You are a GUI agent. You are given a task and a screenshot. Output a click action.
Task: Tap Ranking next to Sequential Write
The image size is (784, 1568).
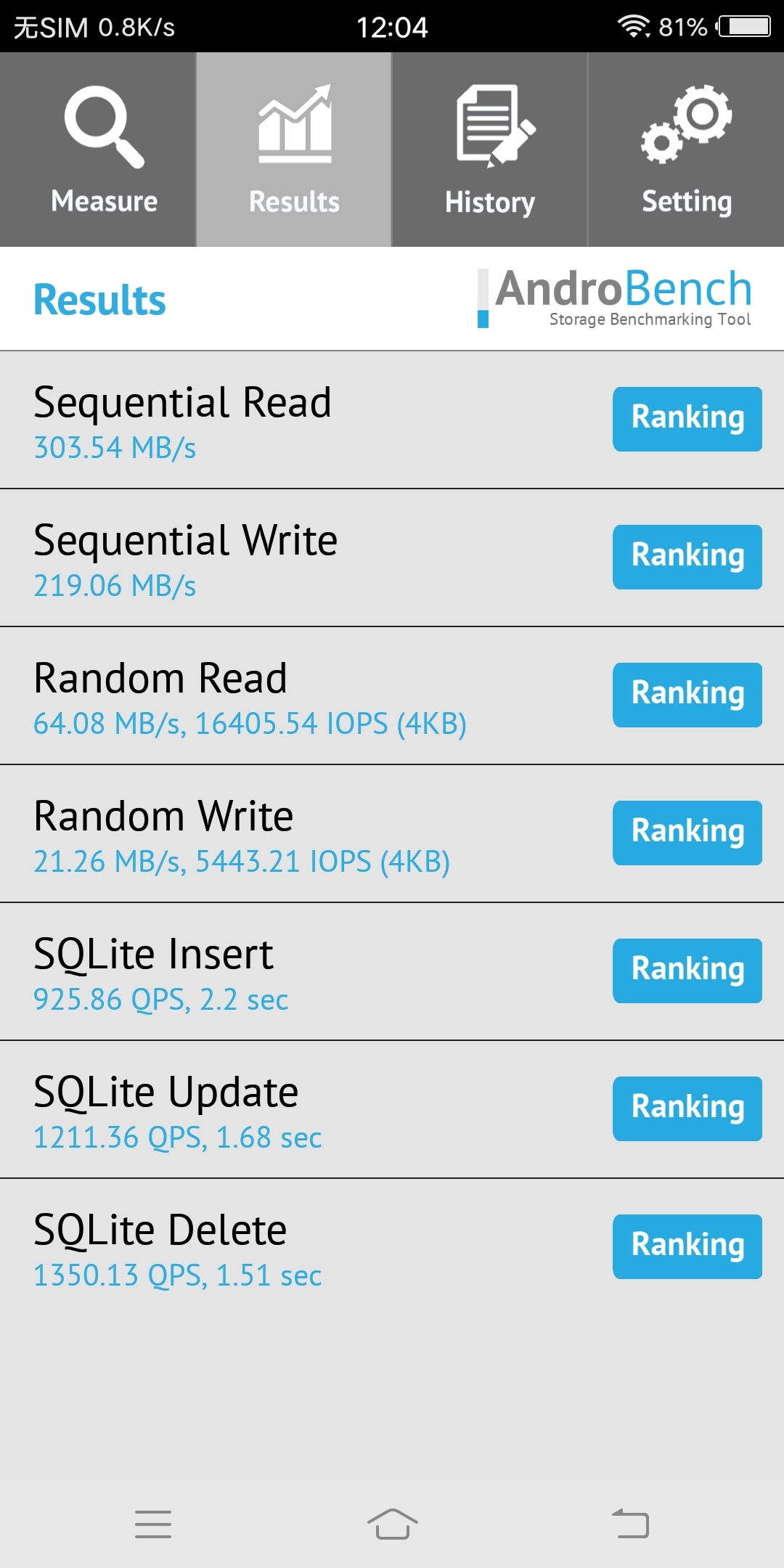click(687, 557)
